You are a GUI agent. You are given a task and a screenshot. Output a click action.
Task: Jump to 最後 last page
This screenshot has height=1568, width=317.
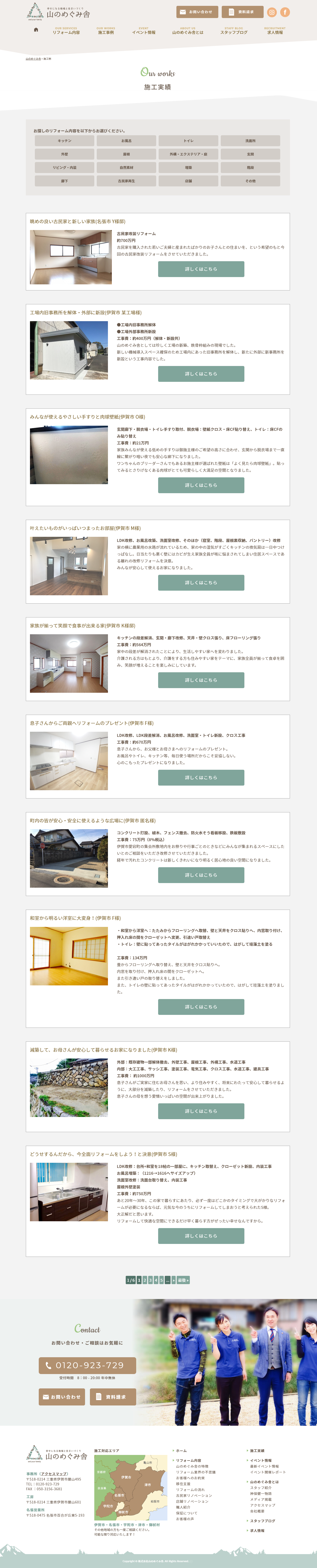pos(183,1280)
